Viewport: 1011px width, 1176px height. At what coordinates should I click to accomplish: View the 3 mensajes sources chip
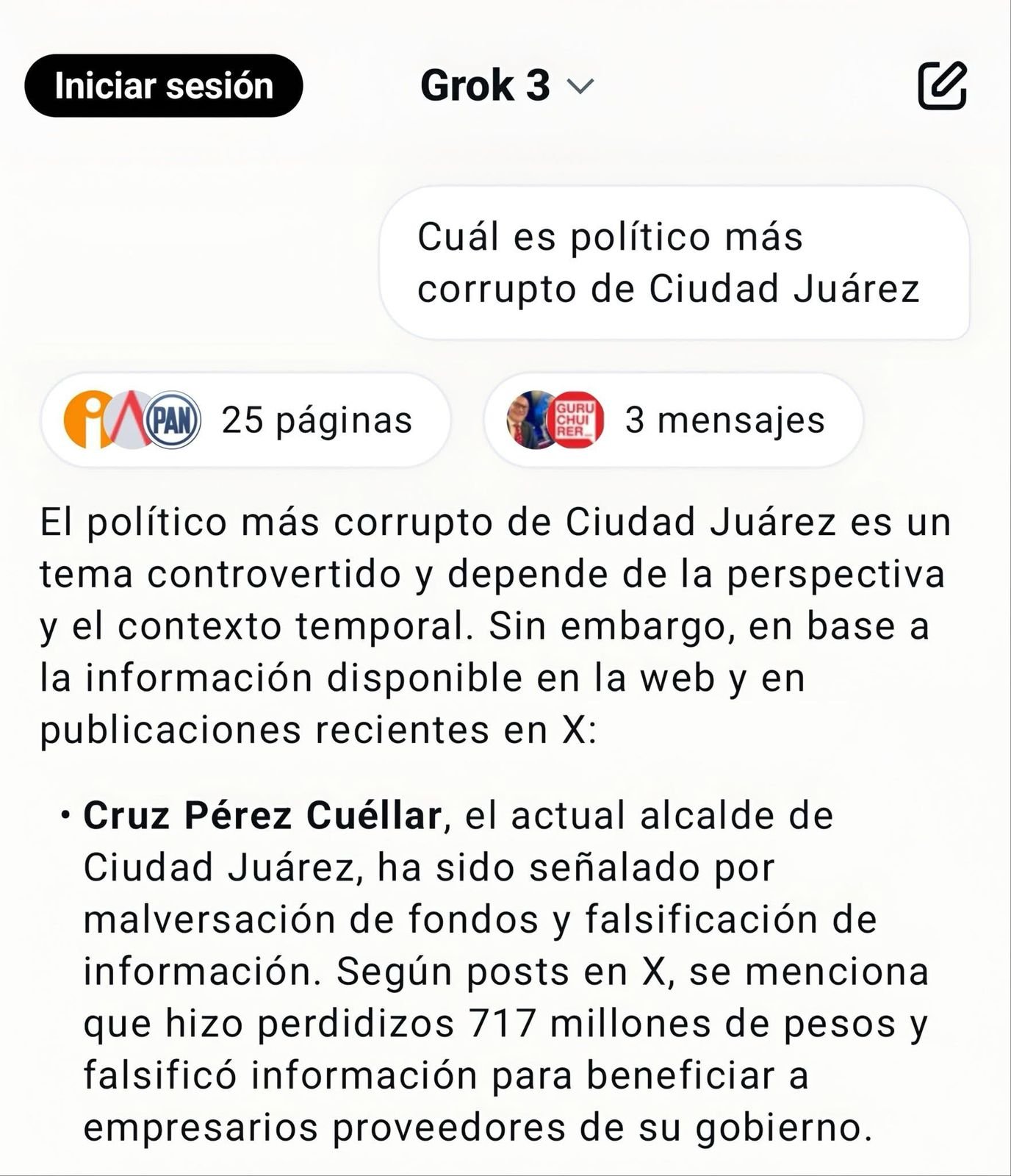click(x=672, y=420)
